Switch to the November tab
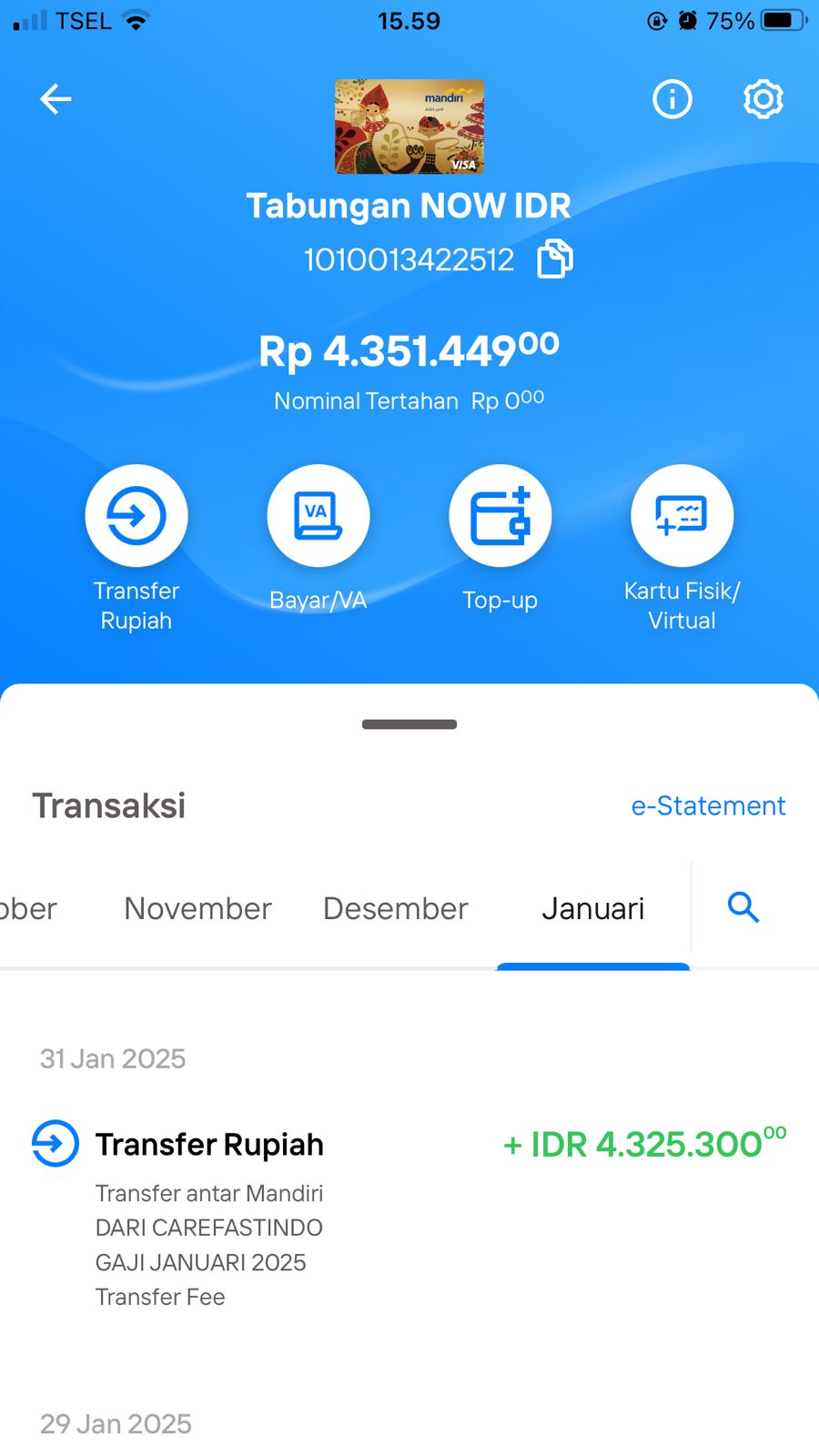819x1456 pixels. point(197,908)
